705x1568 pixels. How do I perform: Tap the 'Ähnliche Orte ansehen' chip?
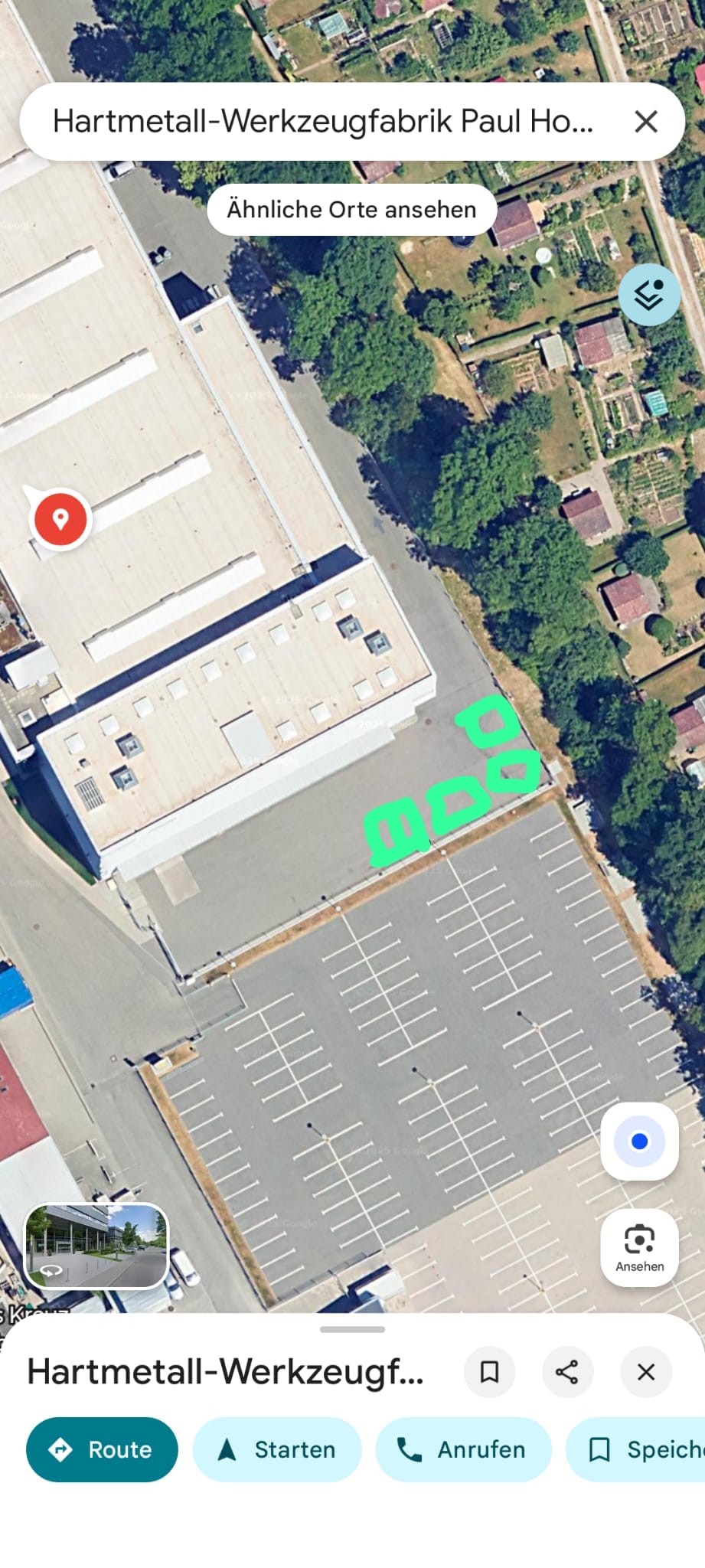point(351,210)
